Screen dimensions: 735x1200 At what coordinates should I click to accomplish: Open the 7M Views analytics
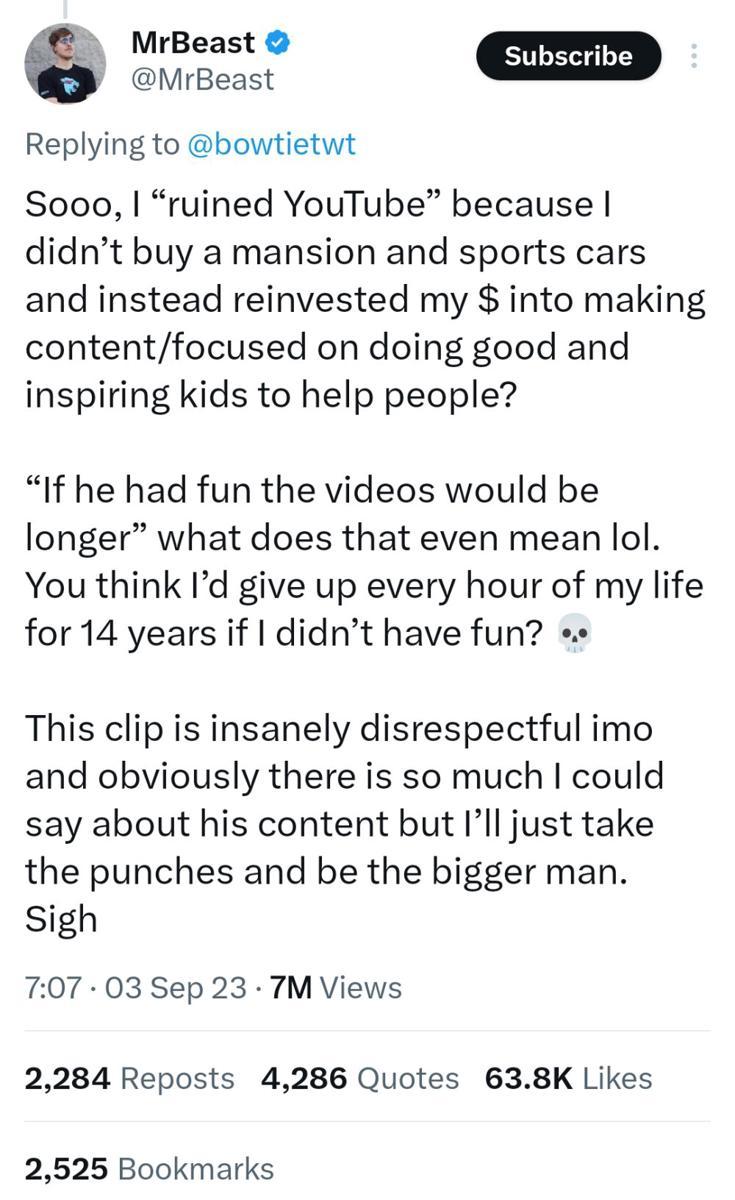337,988
